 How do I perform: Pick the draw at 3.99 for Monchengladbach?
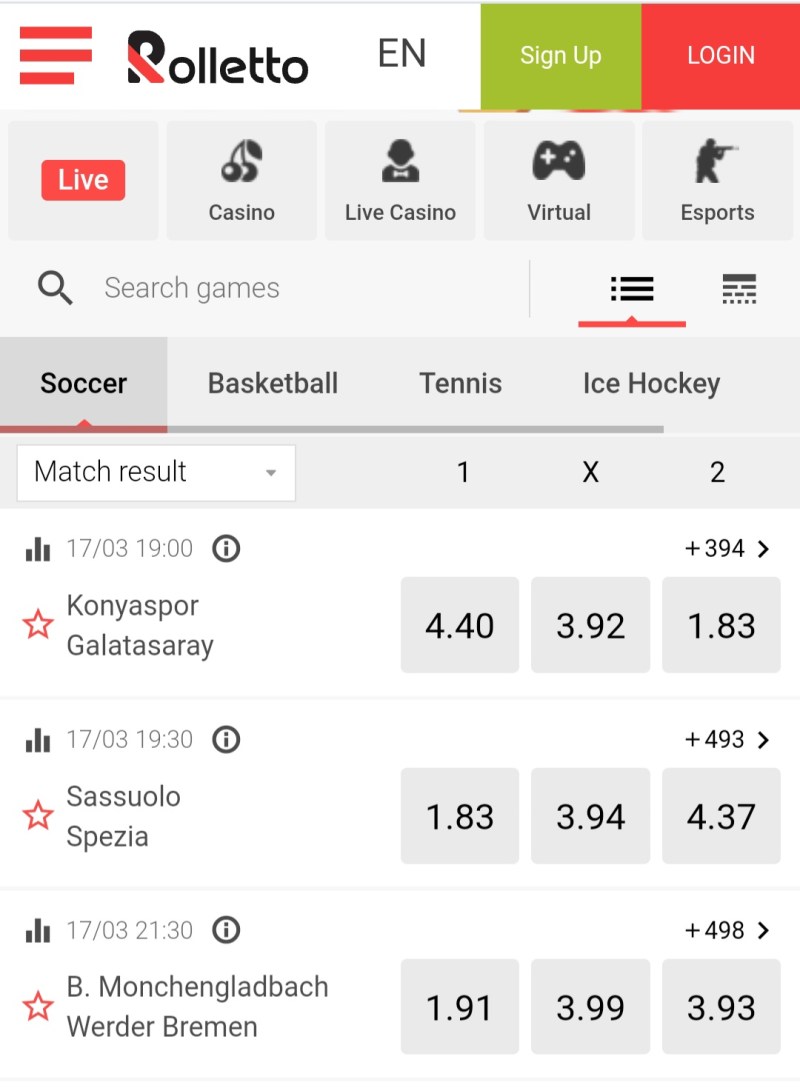pyautogui.click(x=590, y=1007)
